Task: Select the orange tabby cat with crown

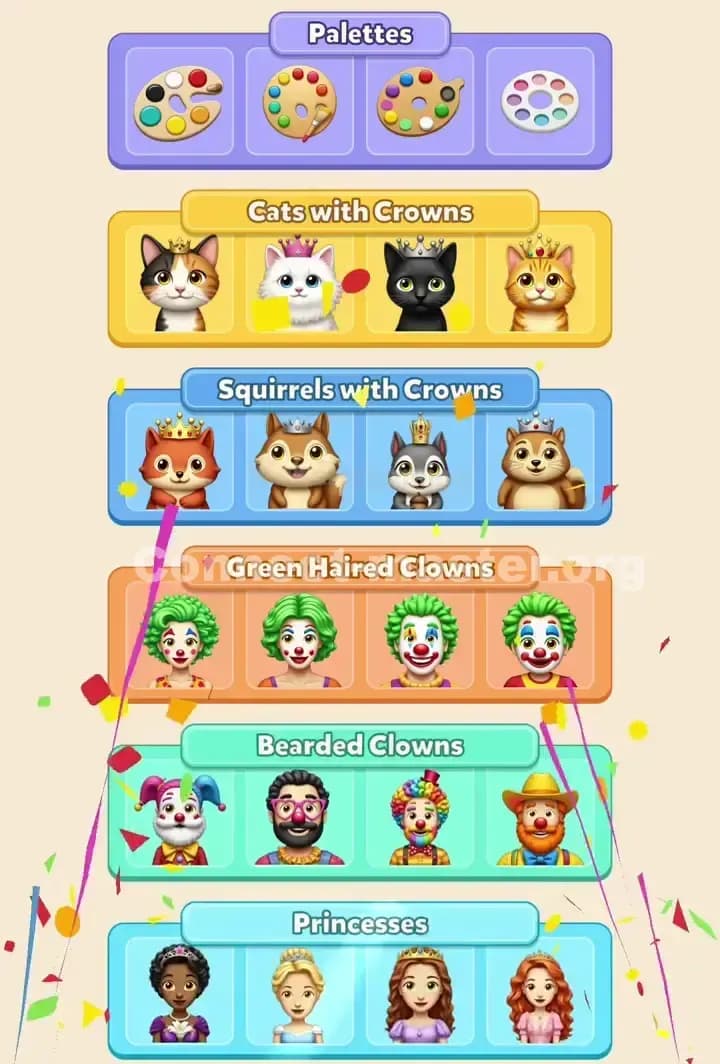Action: coord(541,281)
